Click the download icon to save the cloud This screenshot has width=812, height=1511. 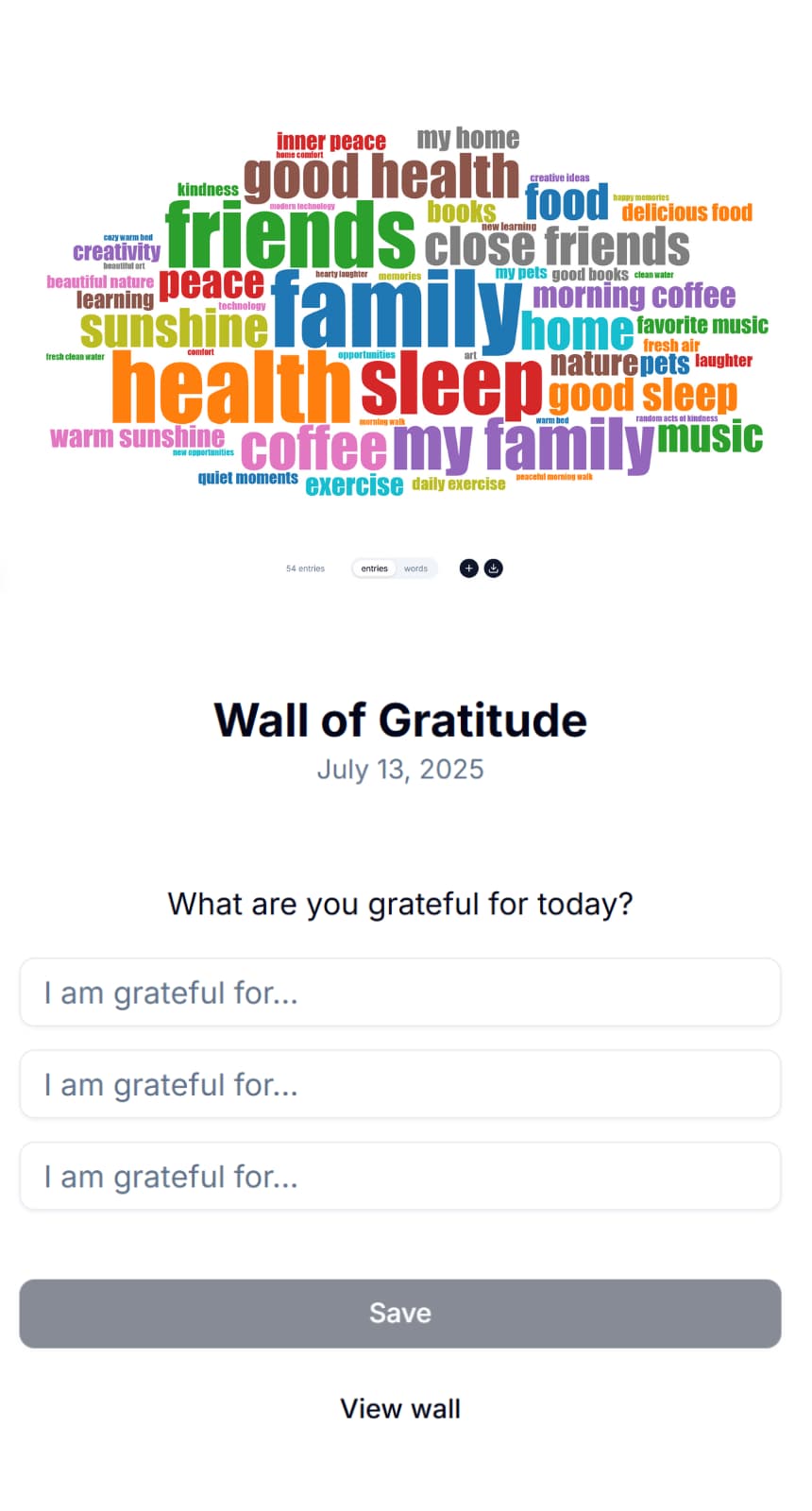(493, 568)
